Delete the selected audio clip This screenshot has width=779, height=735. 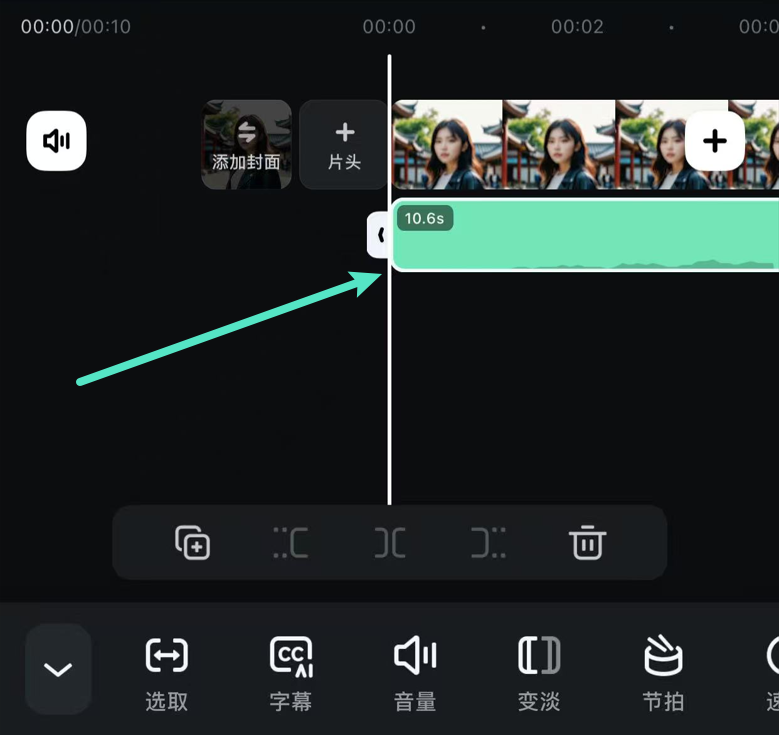pos(587,543)
